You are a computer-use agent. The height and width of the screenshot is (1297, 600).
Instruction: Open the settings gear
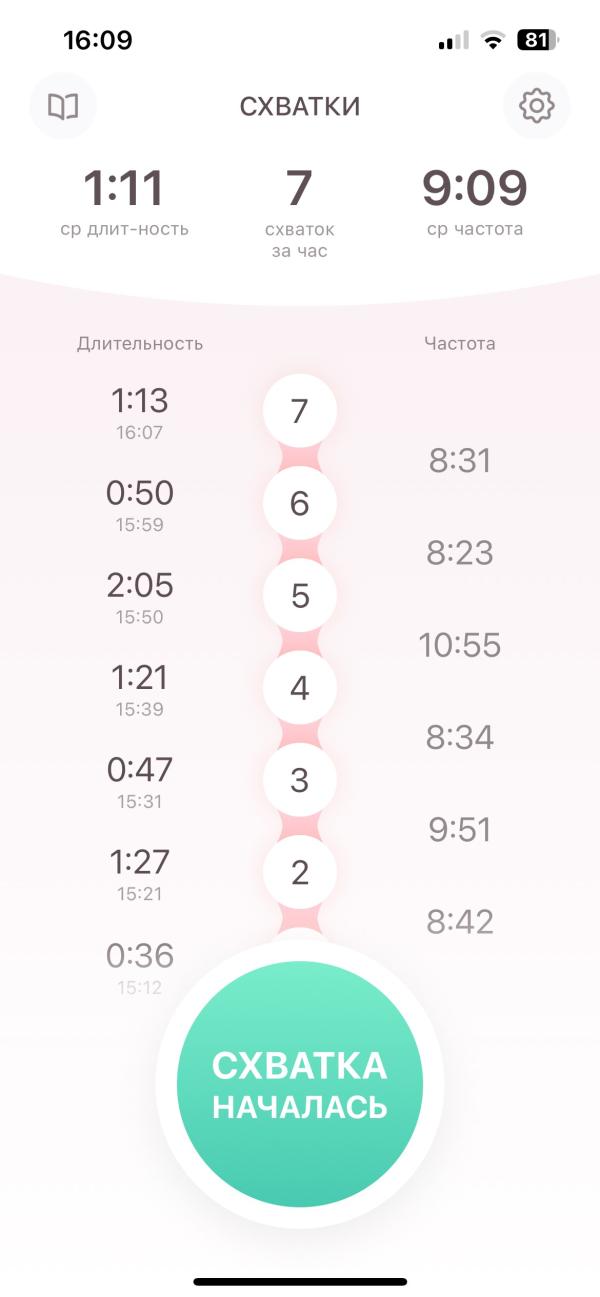point(537,106)
